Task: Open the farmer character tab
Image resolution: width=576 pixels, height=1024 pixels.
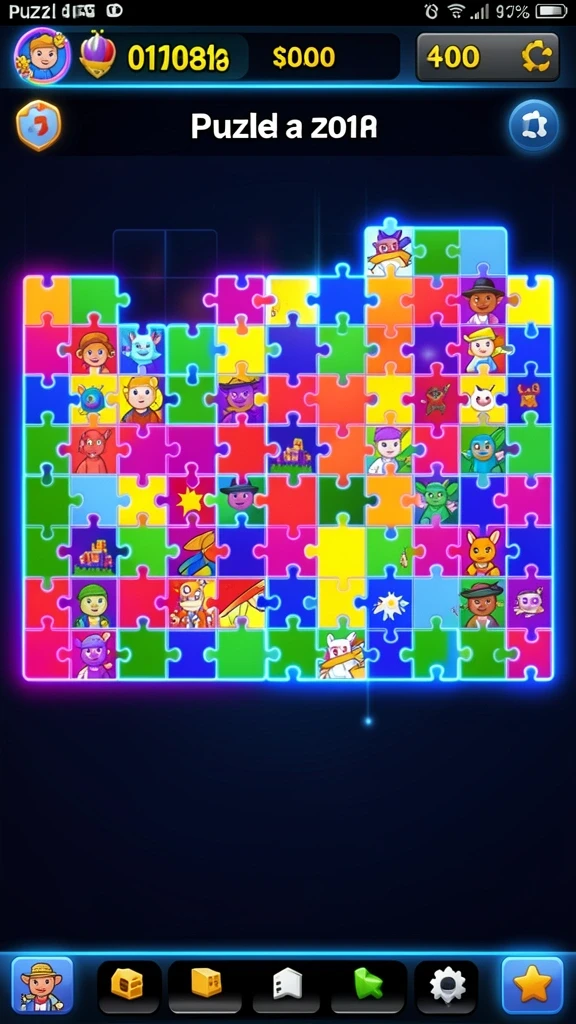Action: 42,985
